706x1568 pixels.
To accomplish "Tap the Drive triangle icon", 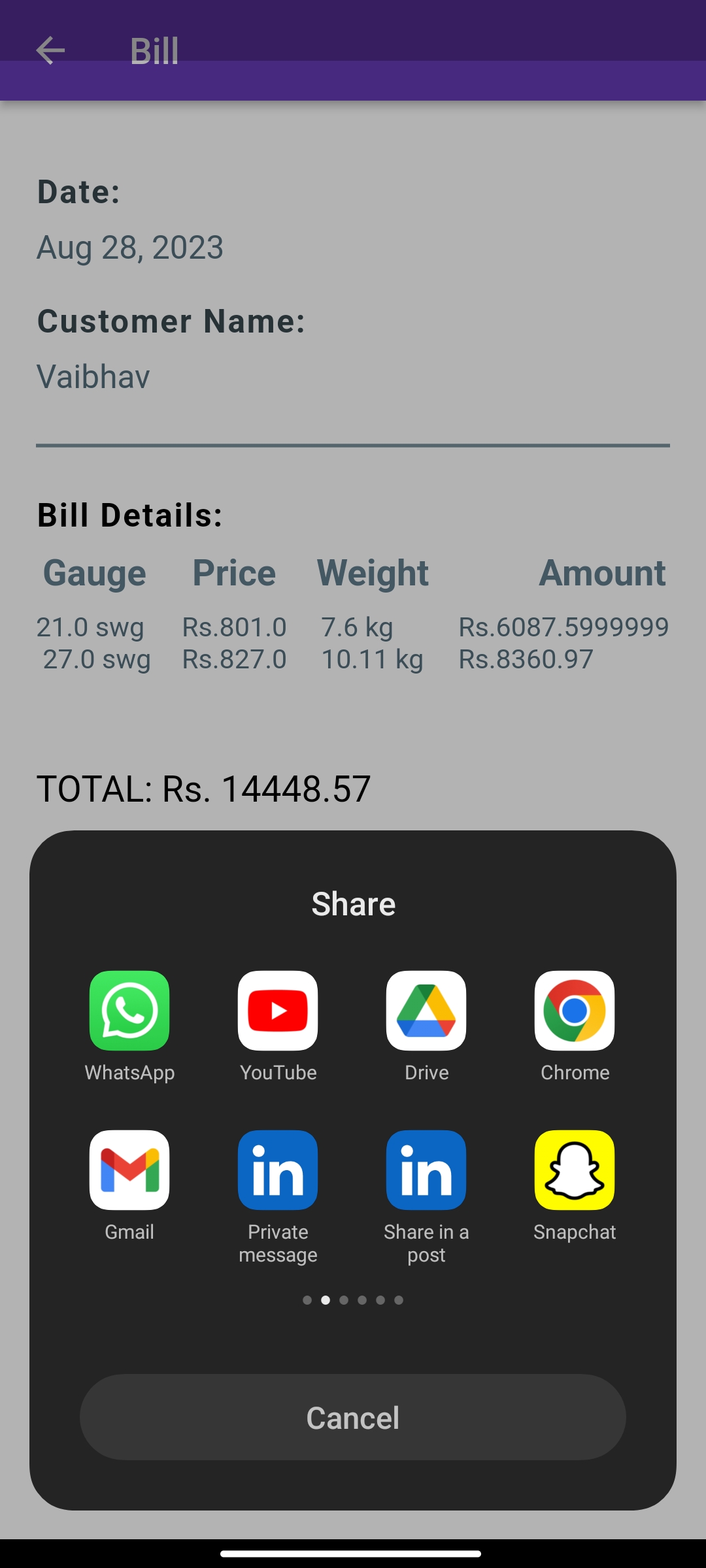I will 427,1011.
